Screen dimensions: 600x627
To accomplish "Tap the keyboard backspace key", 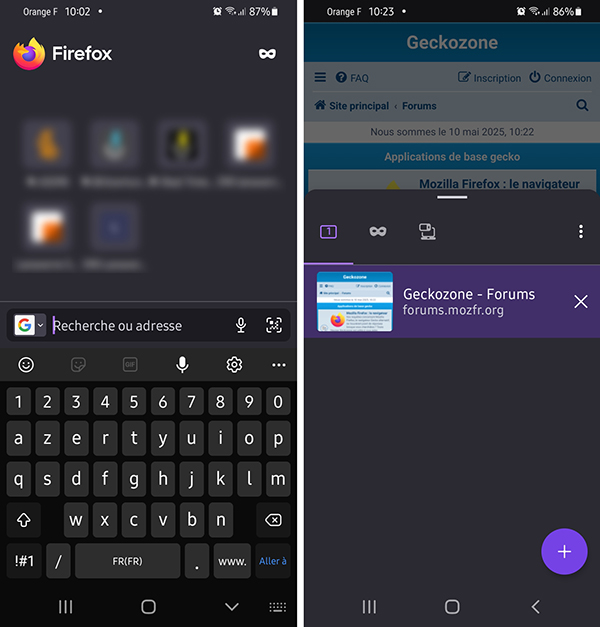I will click(x=269, y=520).
